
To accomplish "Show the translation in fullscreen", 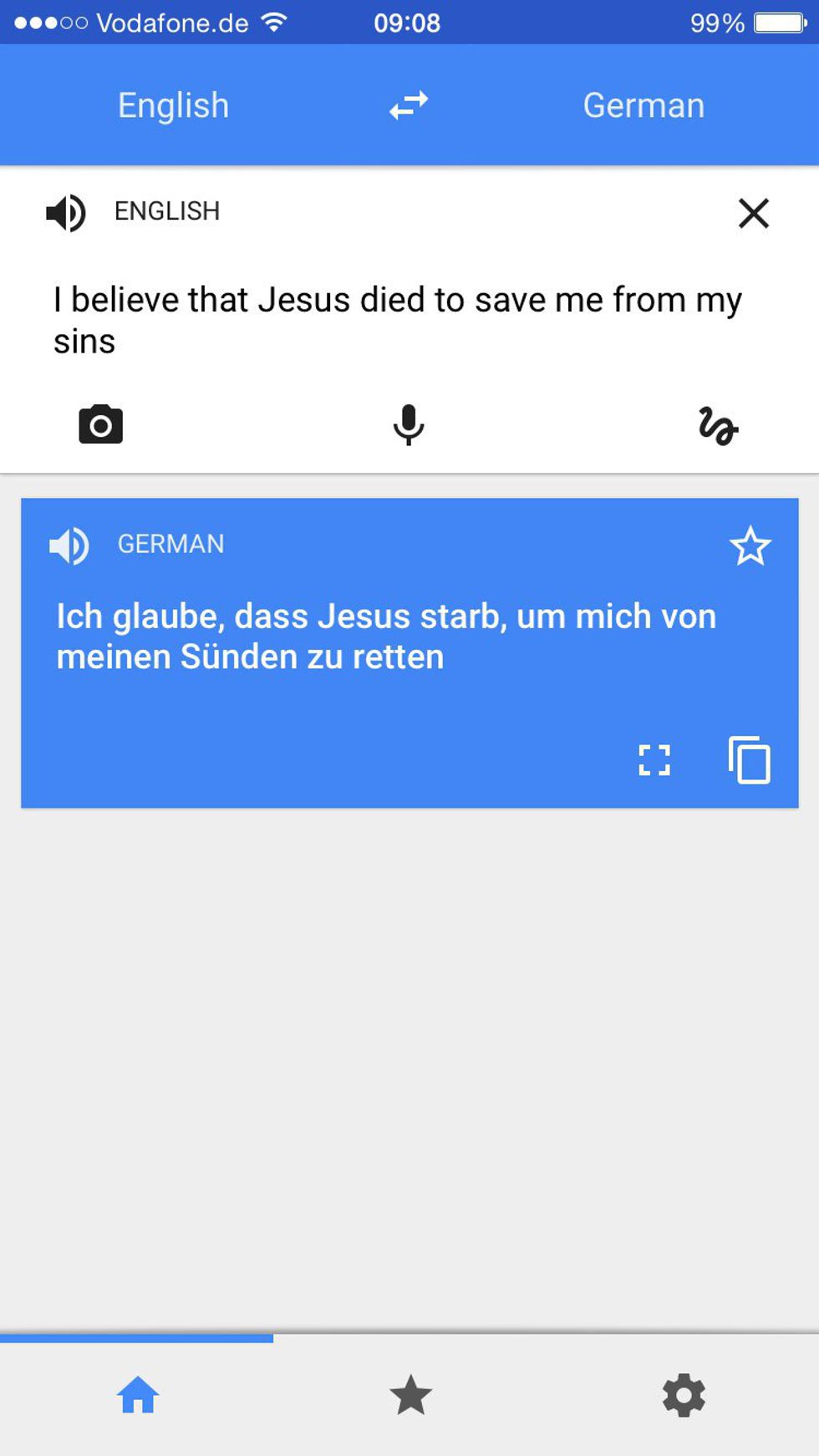I will (x=654, y=760).
